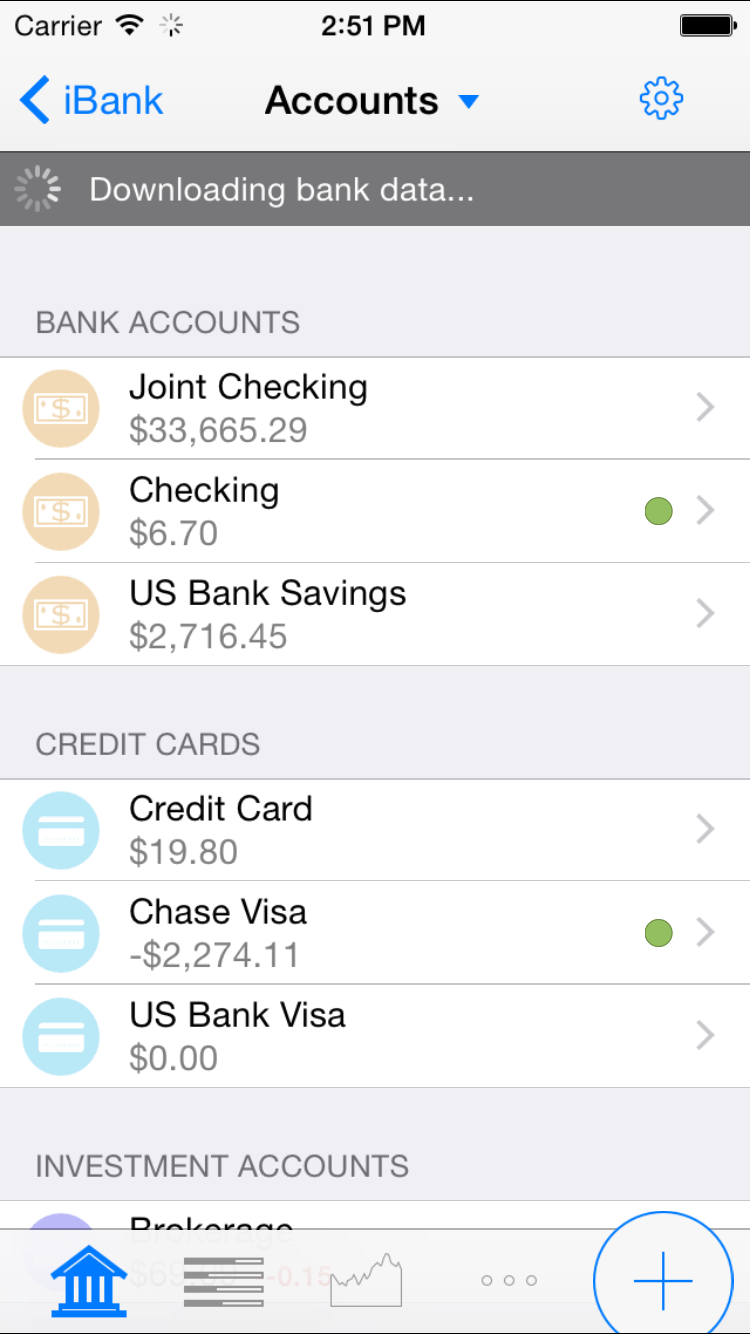Viewport: 750px width, 1334px height.
Task: Switch to the bank accounts tab
Action: point(88,1280)
